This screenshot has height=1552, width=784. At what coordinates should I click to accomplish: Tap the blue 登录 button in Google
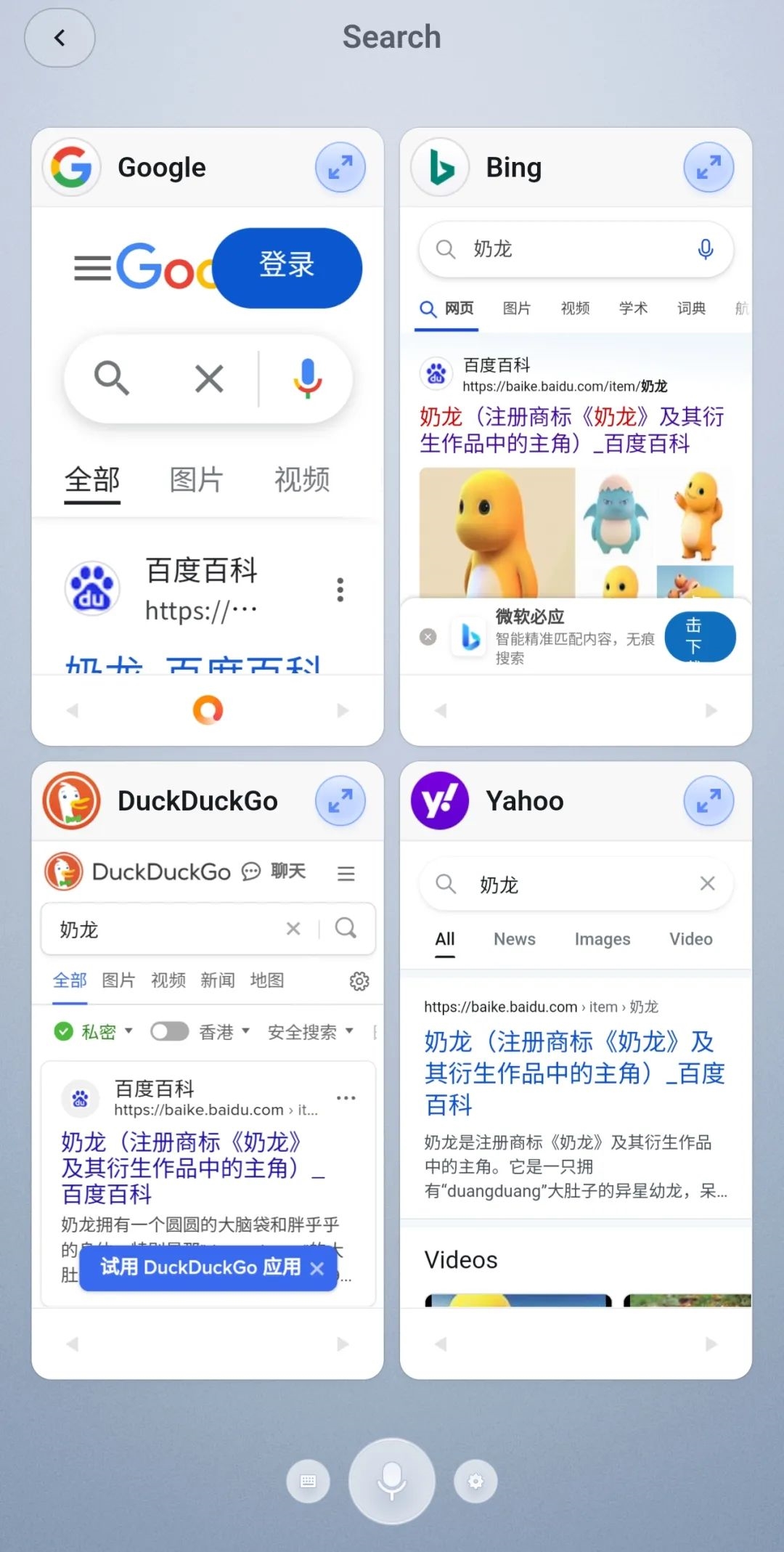[x=287, y=266]
